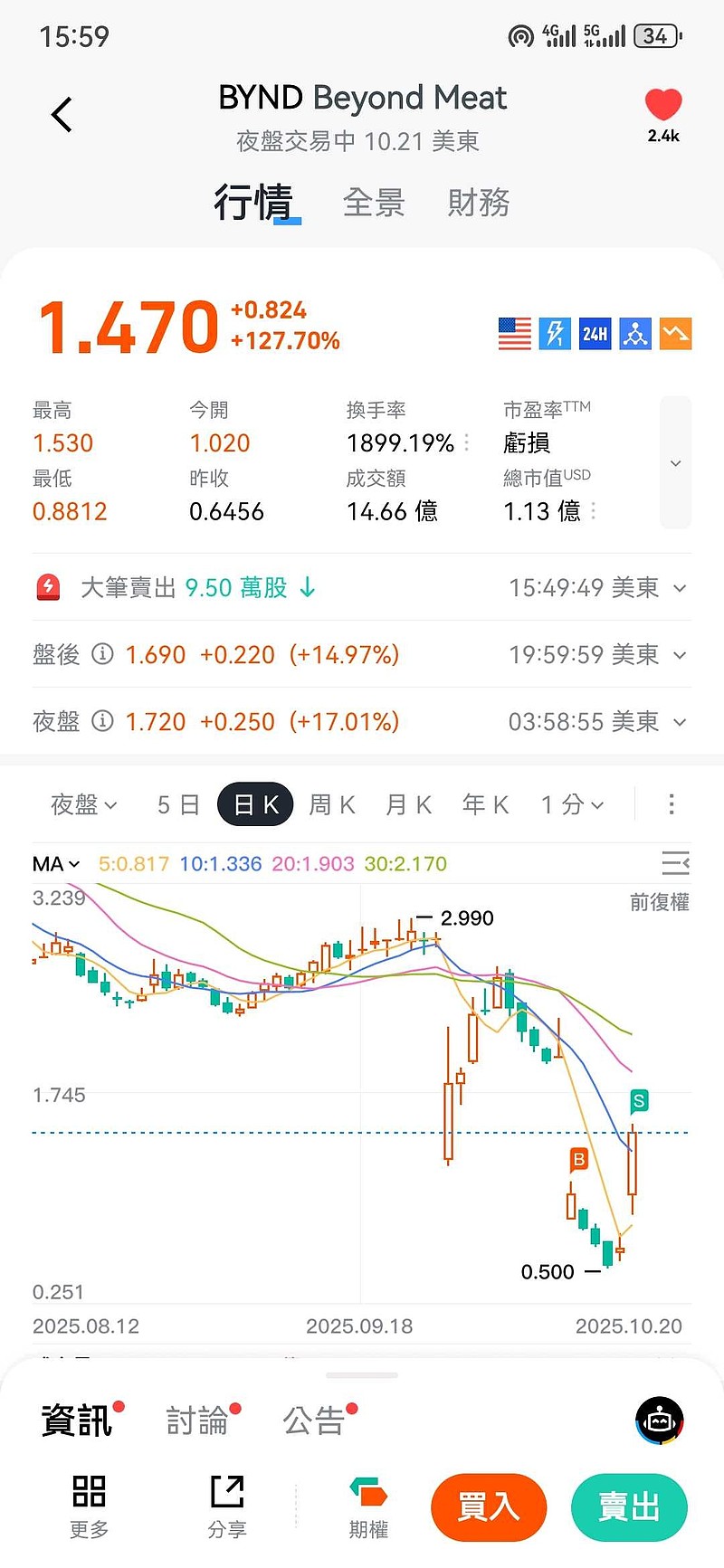Expand the 大筆賣出 trade alert row

click(680, 588)
